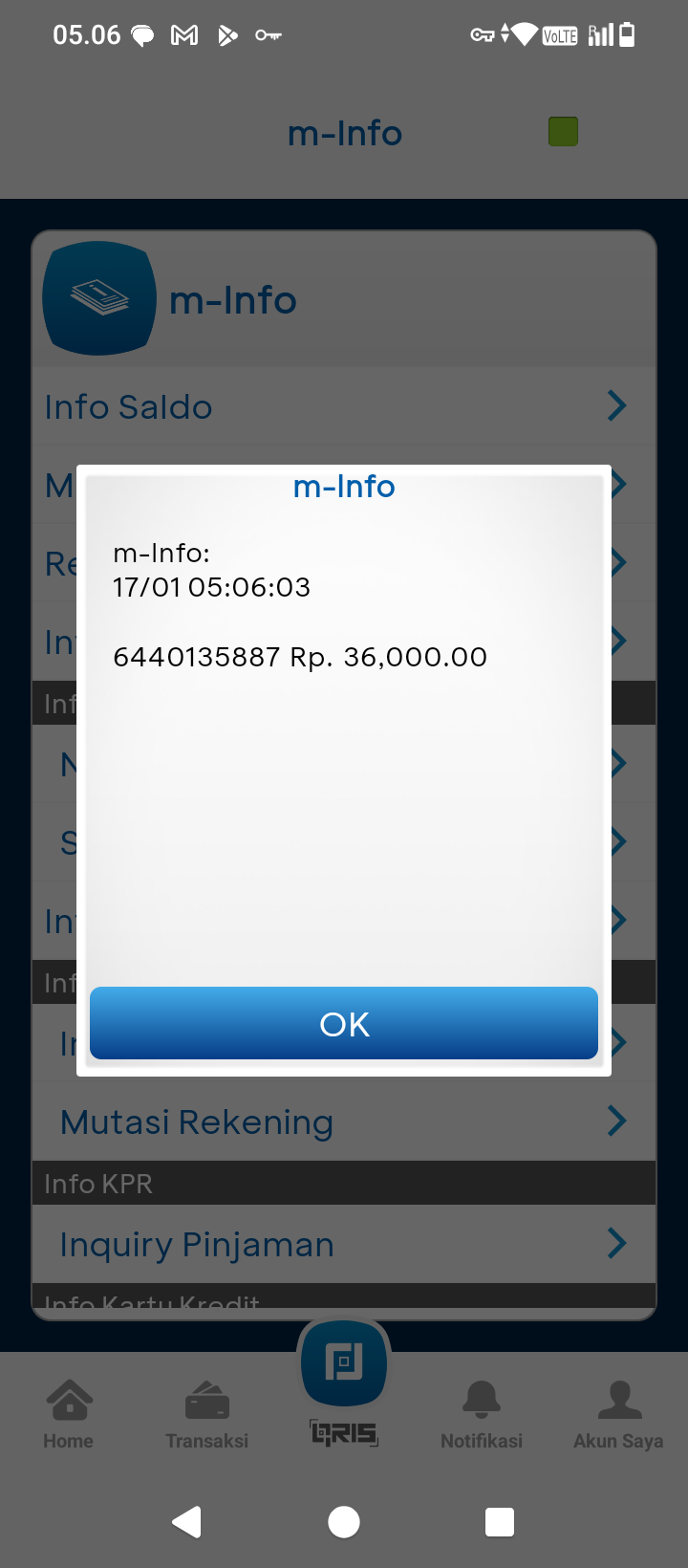The width and height of the screenshot is (688, 1568).
Task: Select Inquiry Pinjaman
Action: point(334,1244)
